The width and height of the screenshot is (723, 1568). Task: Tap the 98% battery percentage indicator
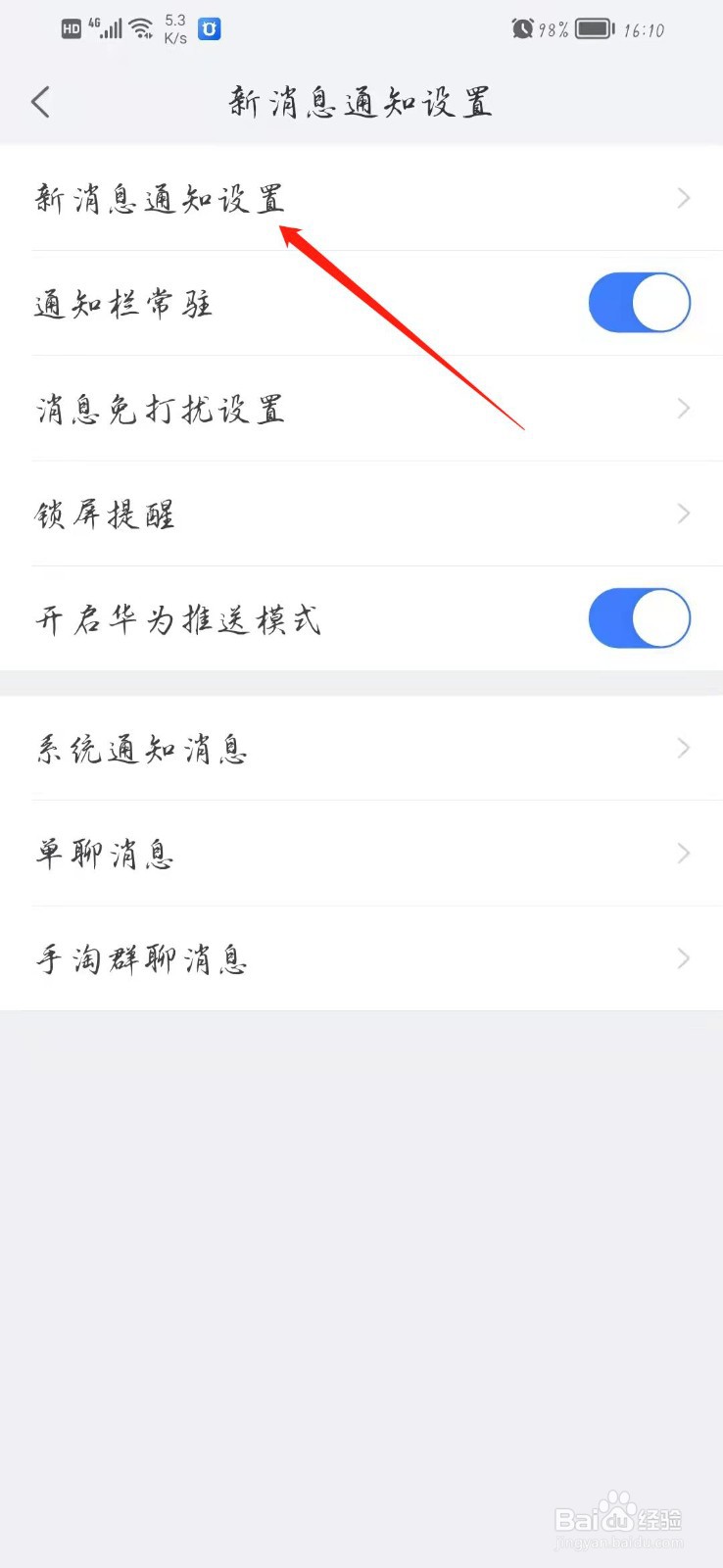(x=554, y=29)
